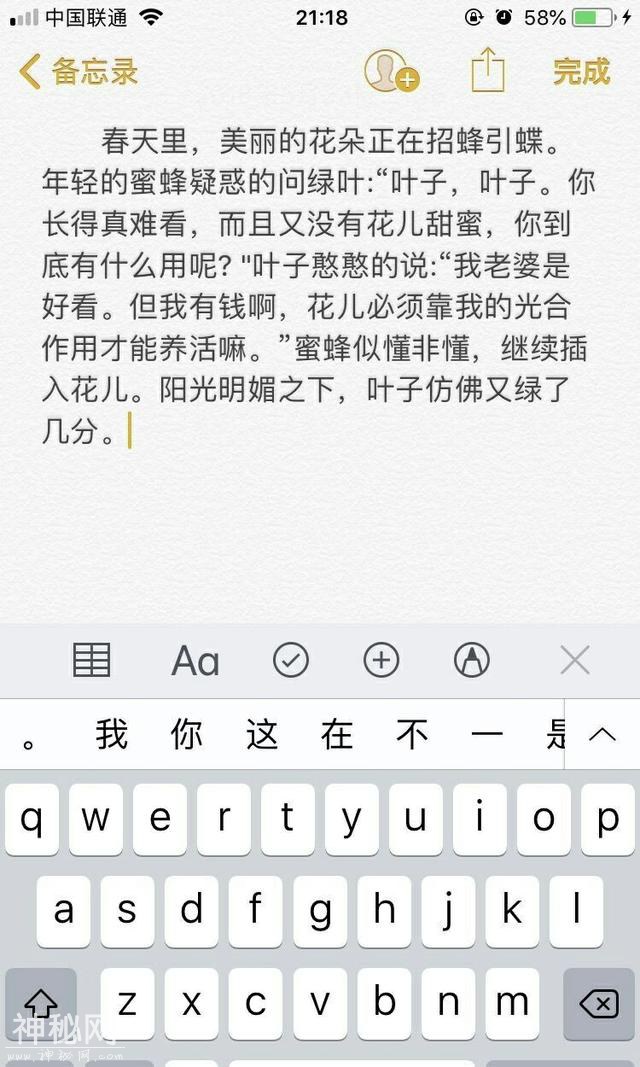
Task: Open the share sheet icon
Action: click(488, 71)
